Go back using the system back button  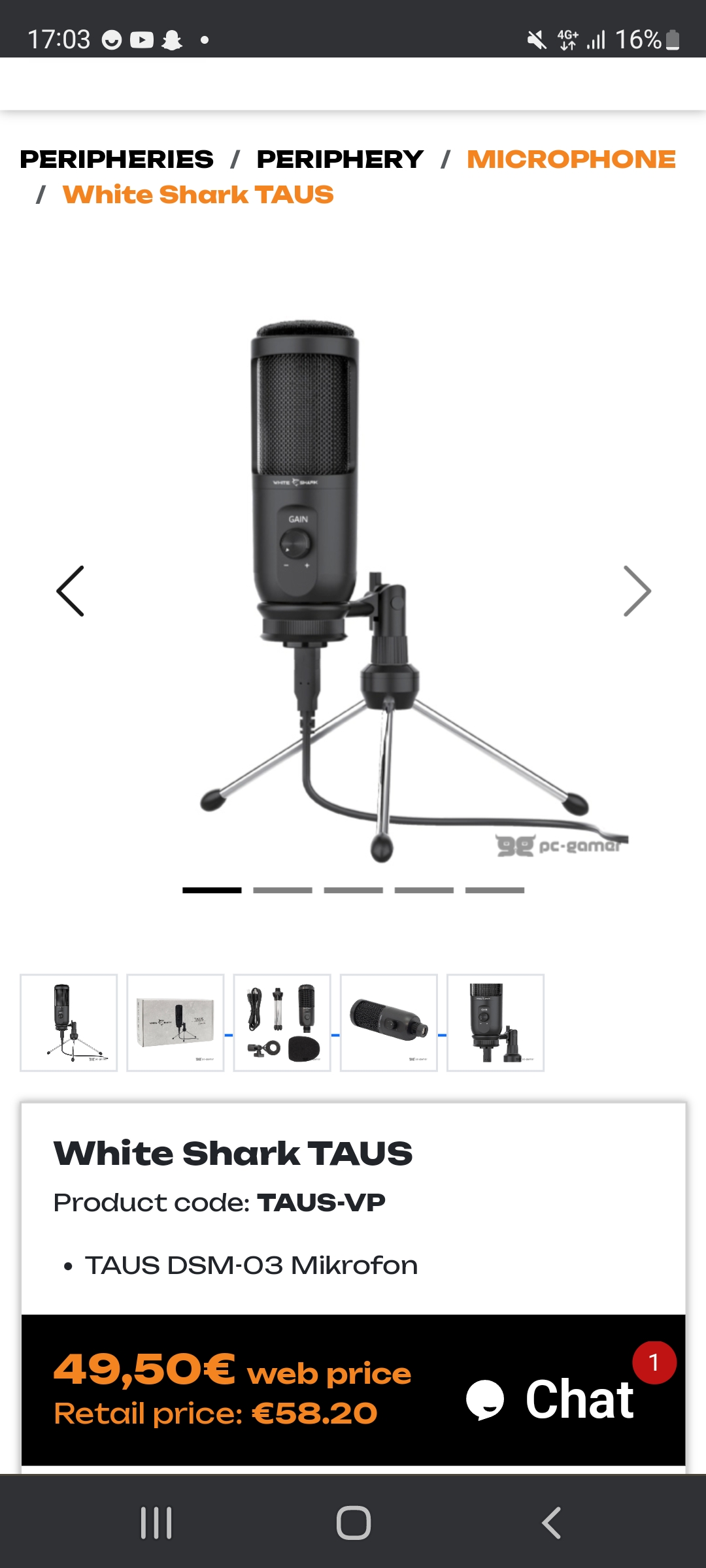(551, 1523)
